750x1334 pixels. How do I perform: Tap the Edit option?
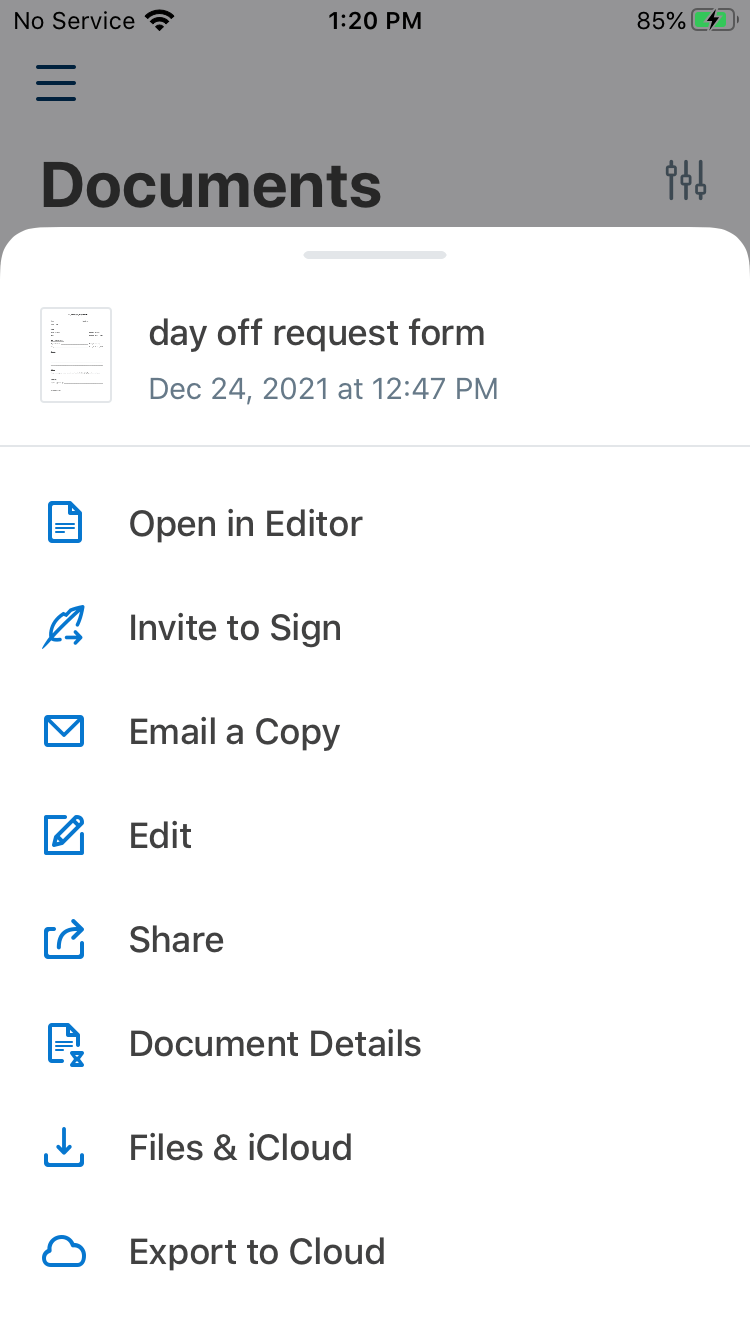[160, 836]
